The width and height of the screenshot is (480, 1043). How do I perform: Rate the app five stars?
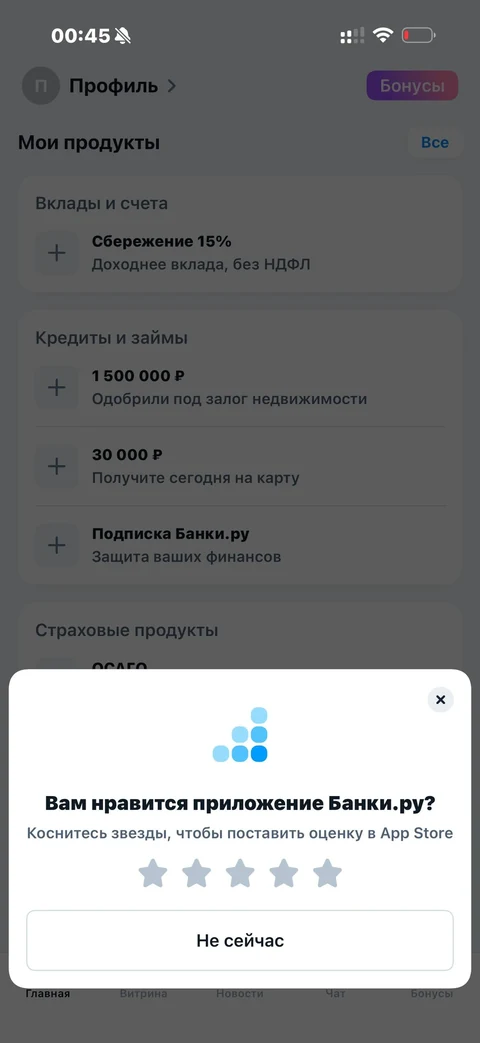pyautogui.click(x=327, y=873)
